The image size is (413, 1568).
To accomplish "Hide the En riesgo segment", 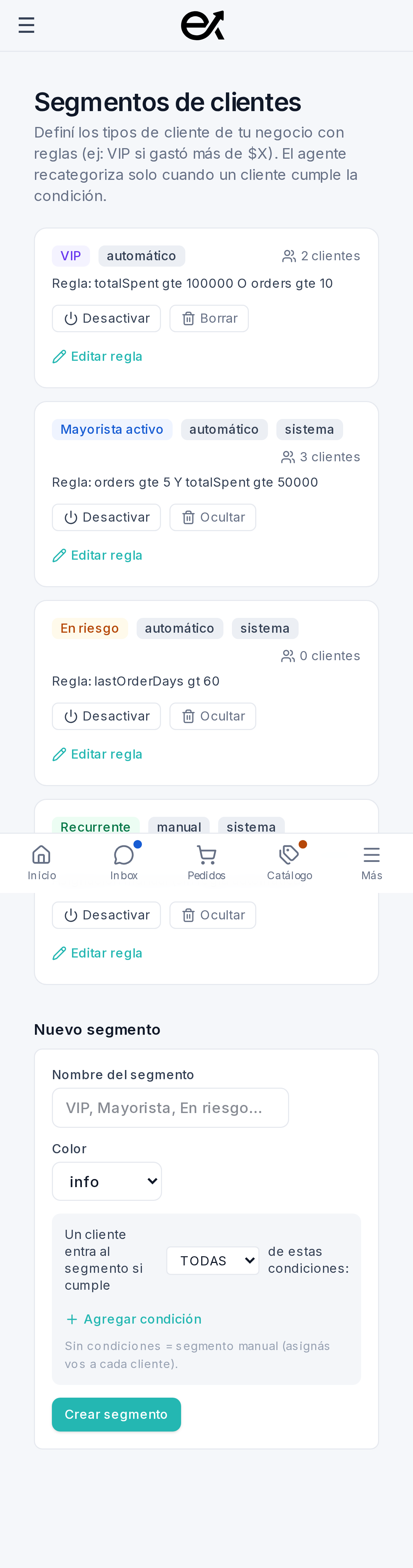I will pos(213,716).
